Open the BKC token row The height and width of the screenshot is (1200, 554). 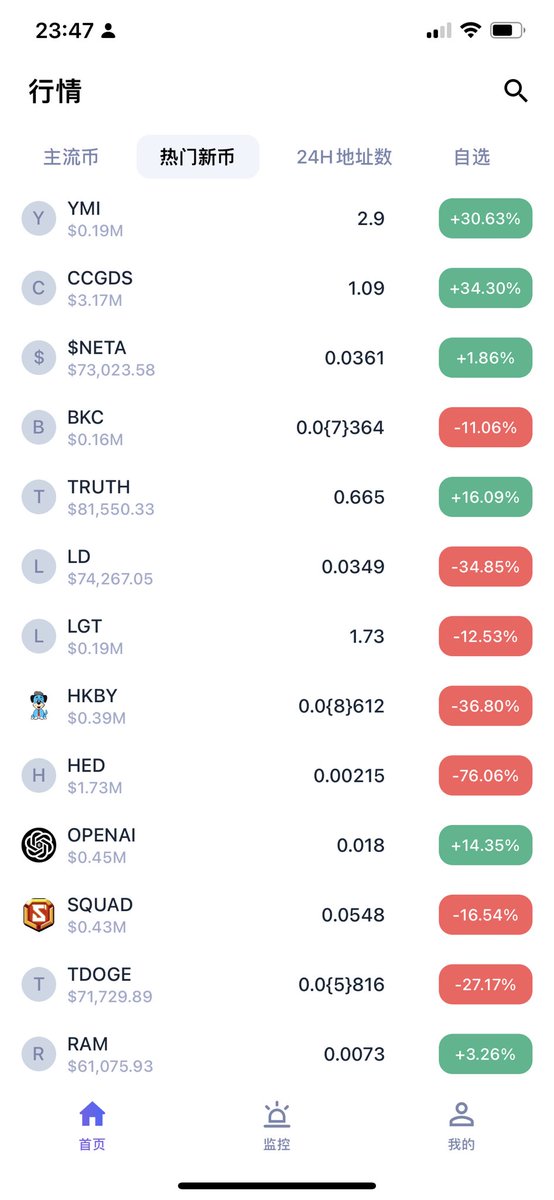point(277,427)
